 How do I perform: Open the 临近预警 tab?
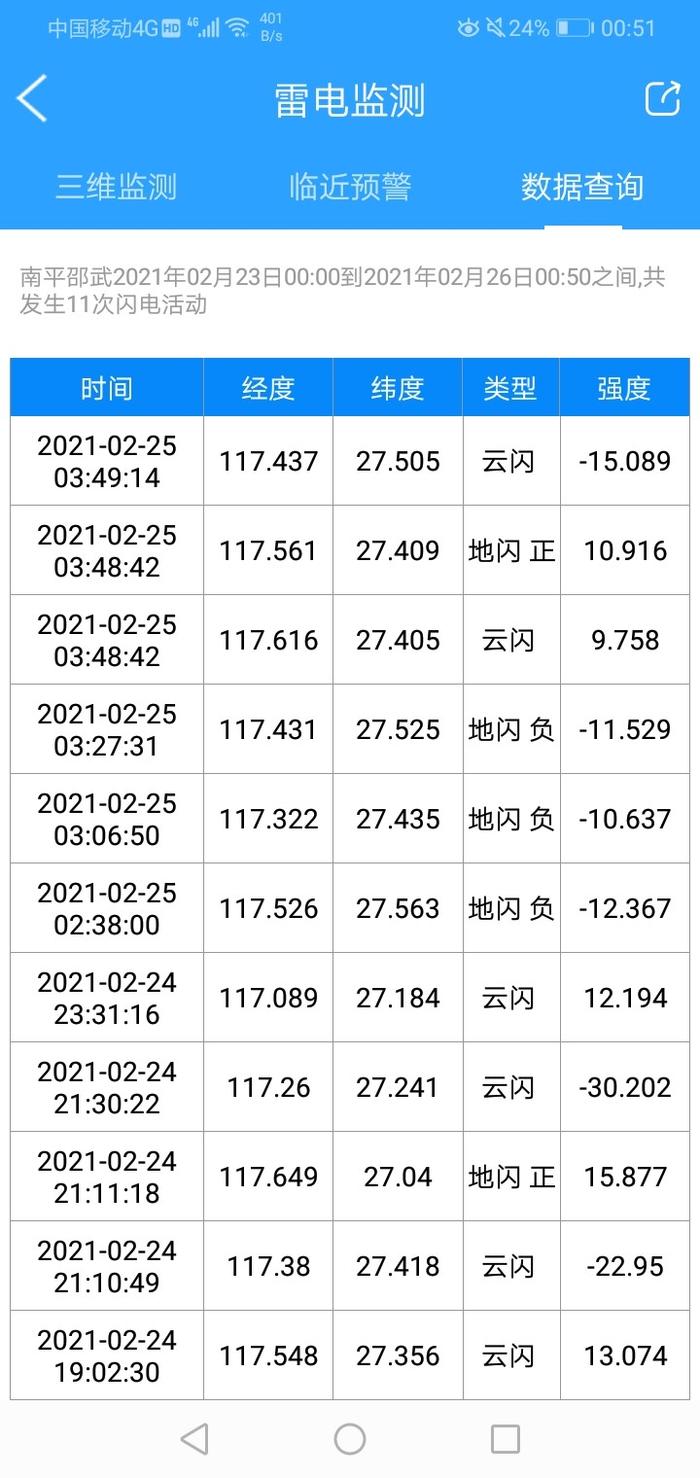point(350,187)
